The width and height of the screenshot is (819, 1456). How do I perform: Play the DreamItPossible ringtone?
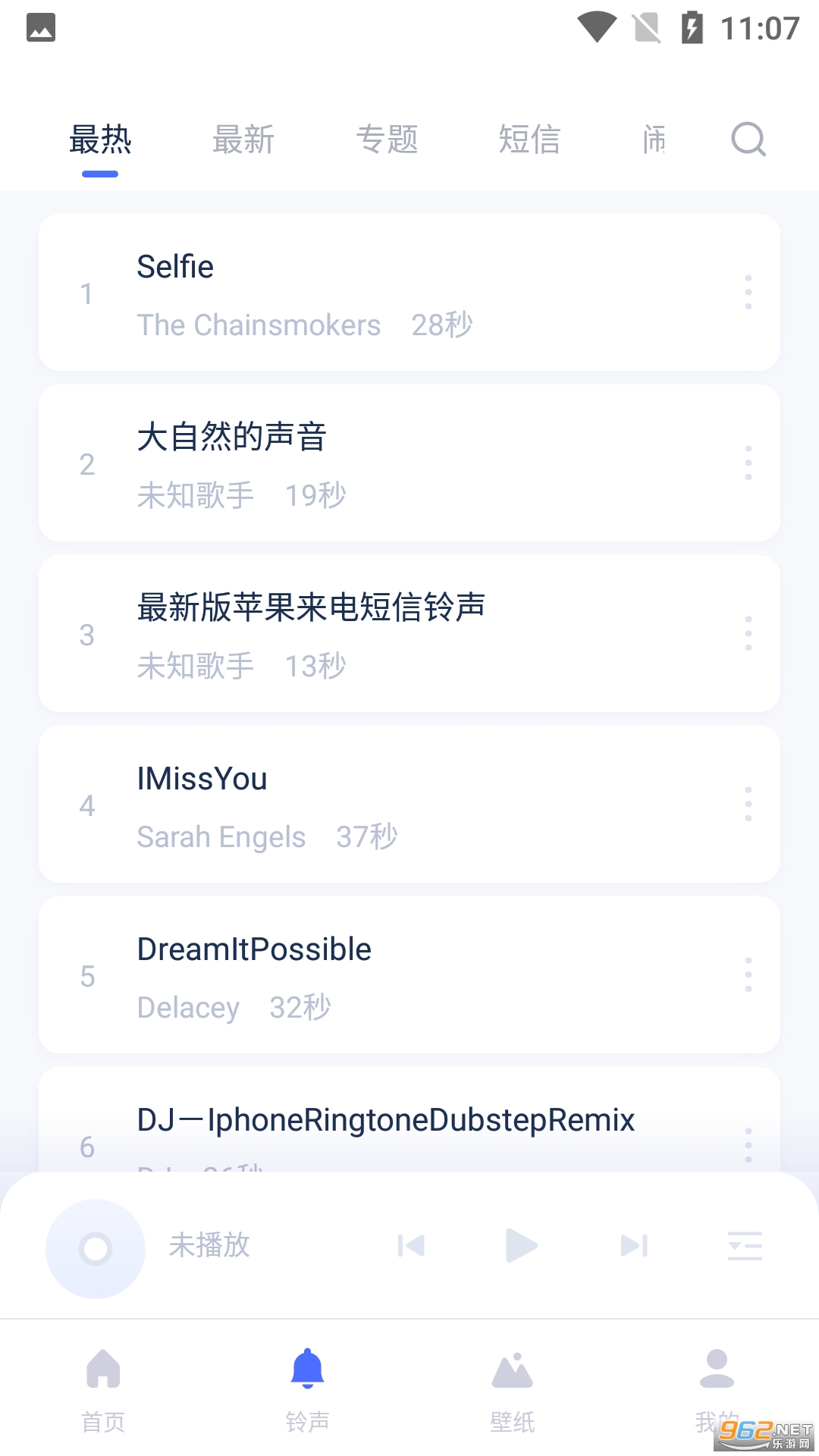pyautogui.click(x=379, y=975)
